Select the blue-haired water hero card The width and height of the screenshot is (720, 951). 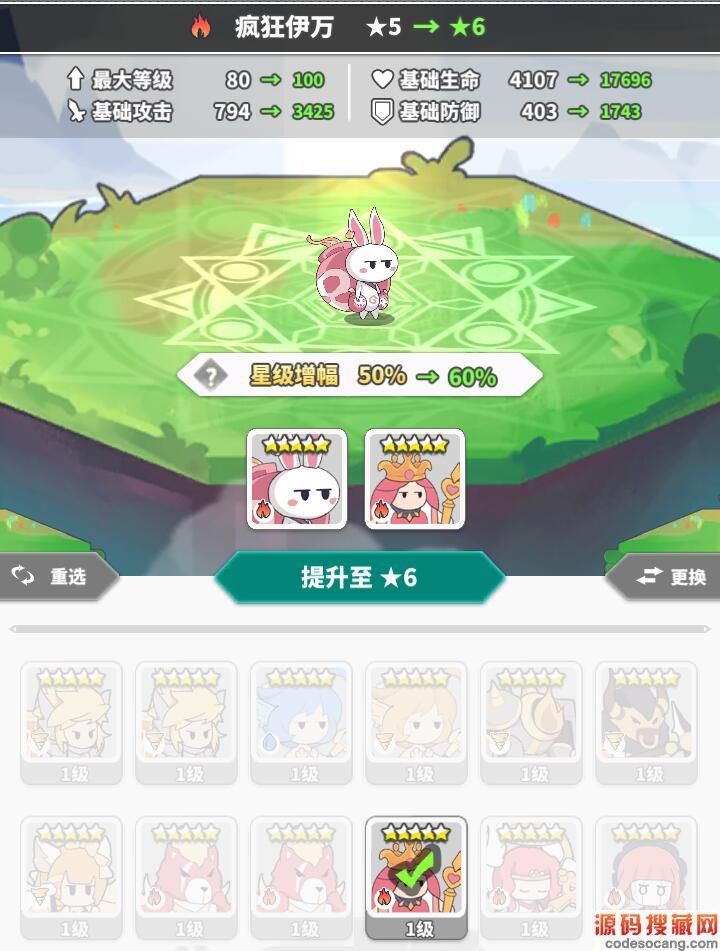[301, 721]
